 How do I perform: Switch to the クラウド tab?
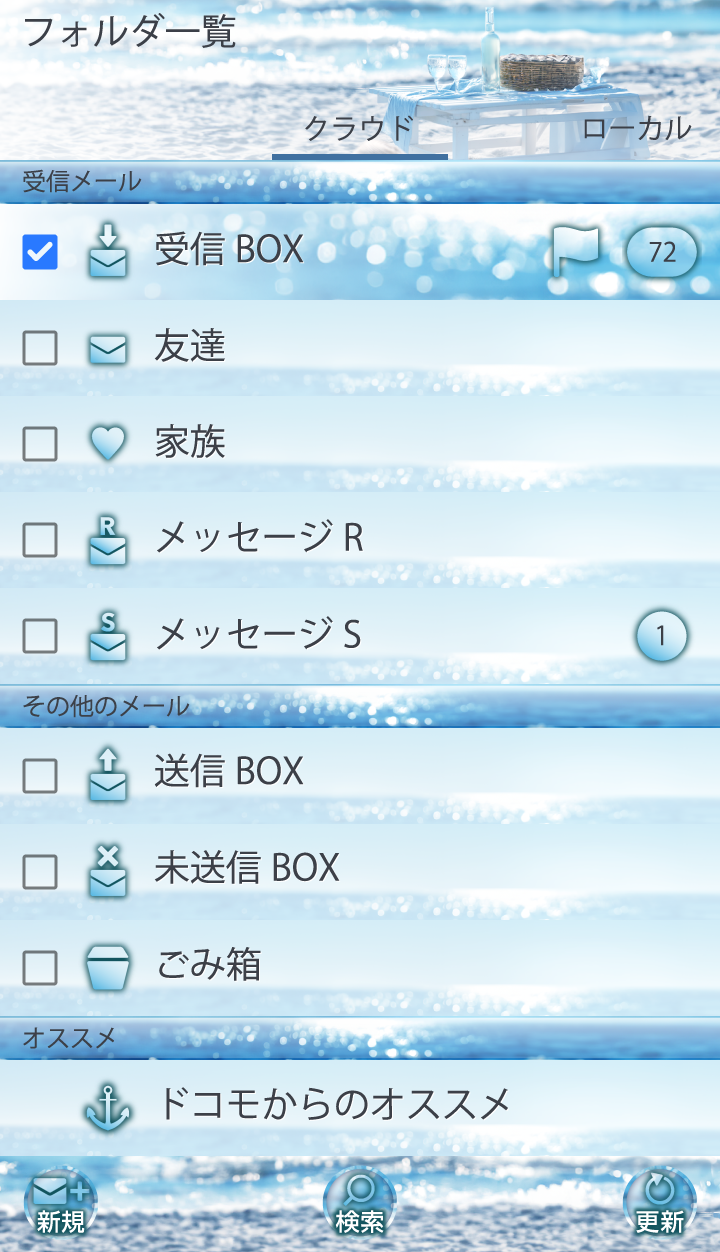(x=359, y=128)
